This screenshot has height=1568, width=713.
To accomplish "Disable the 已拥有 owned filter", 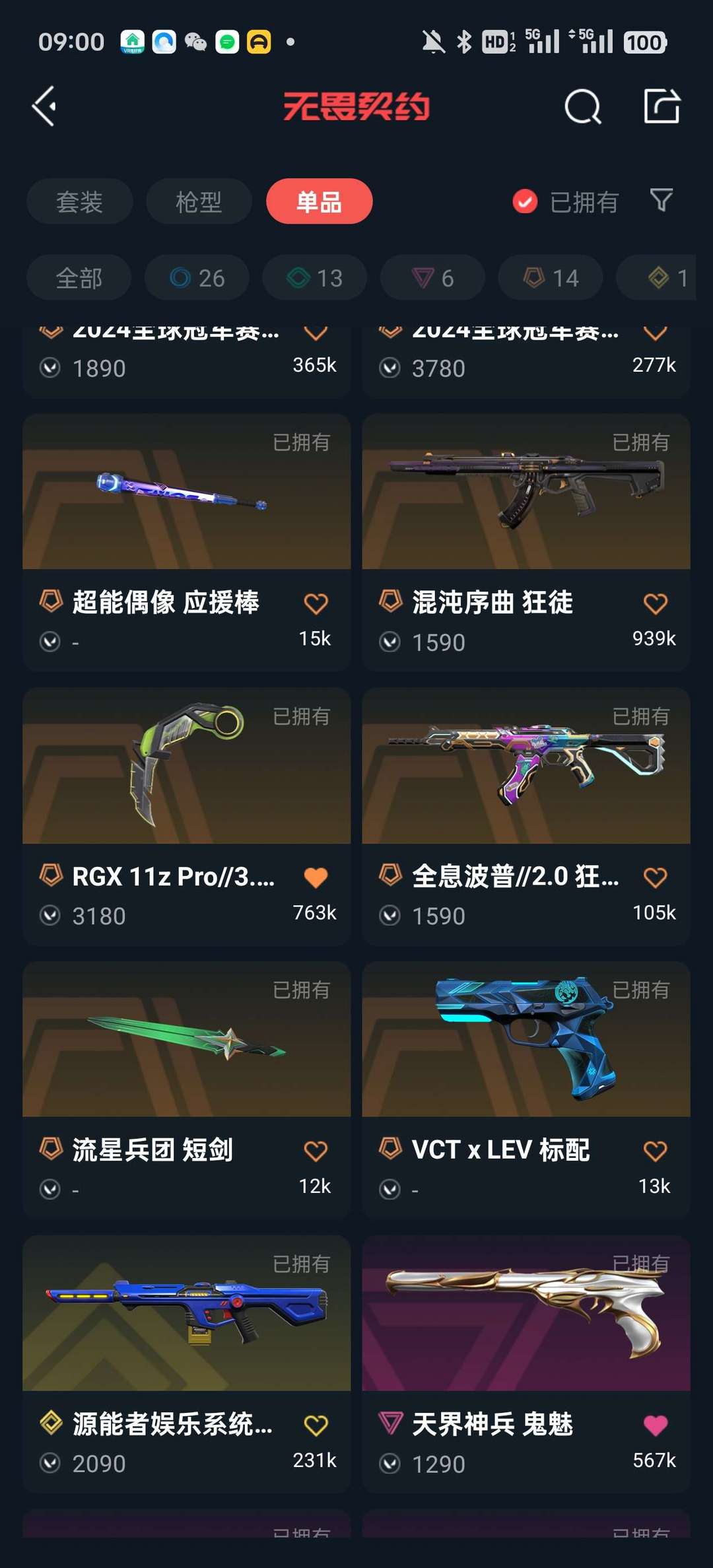I will pos(524,202).
